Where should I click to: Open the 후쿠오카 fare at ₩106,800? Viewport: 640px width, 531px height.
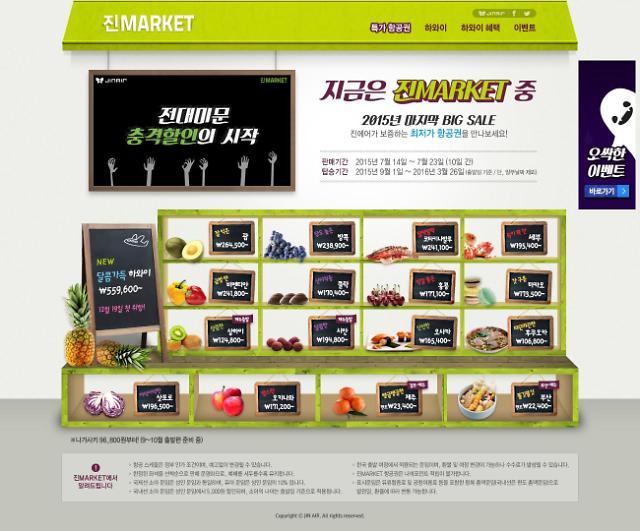point(531,333)
